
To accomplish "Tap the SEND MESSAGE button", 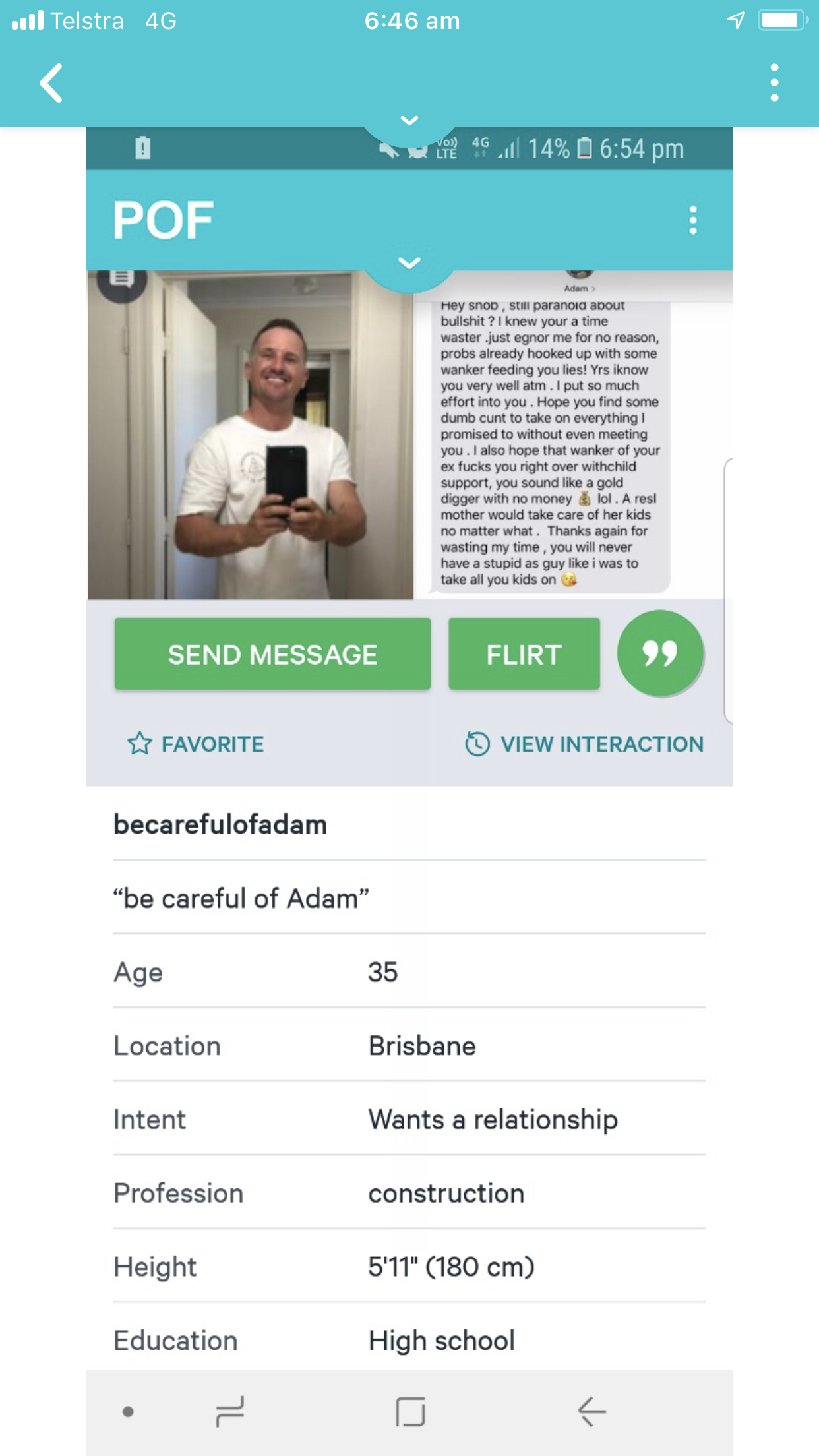I will pyautogui.click(x=272, y=653).
